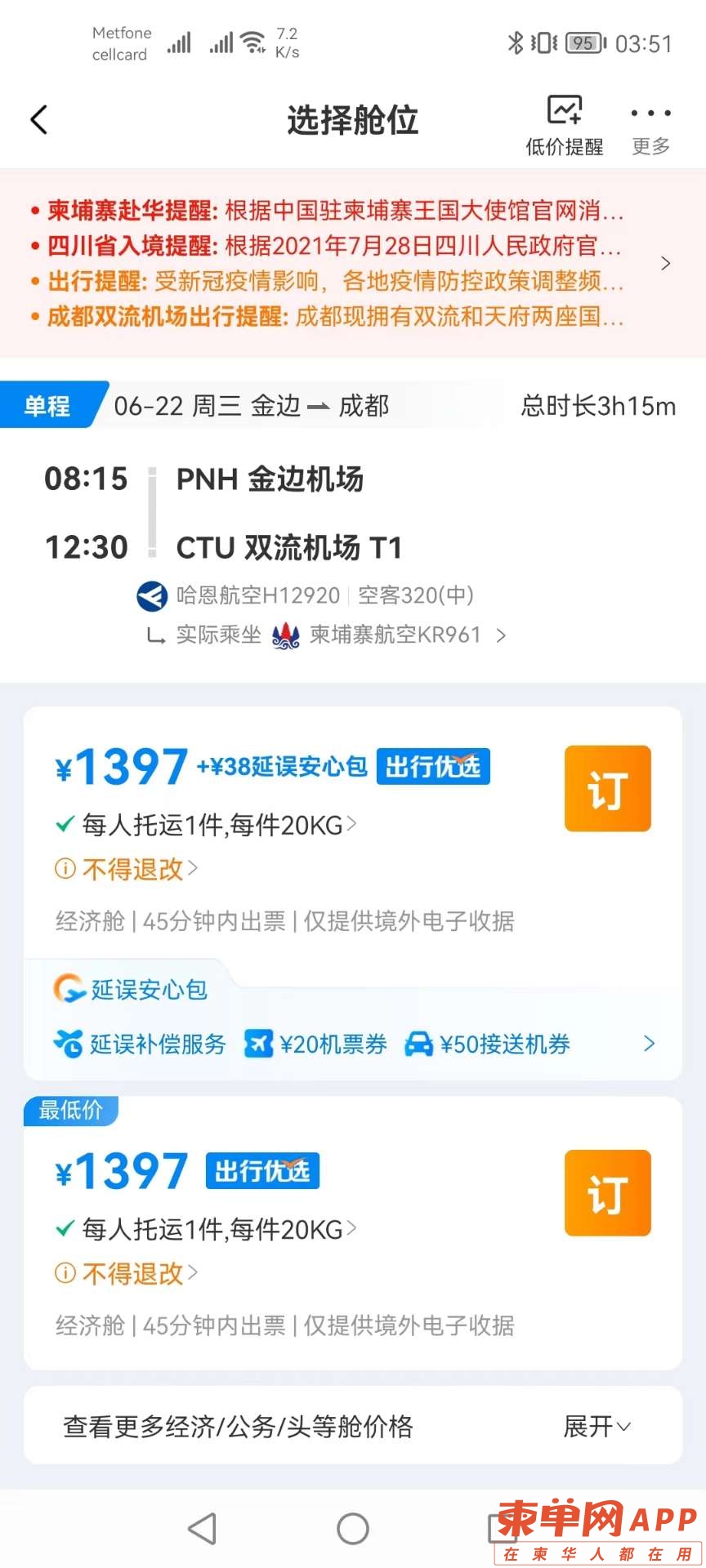Open 不得退改 rules of the 最低价 fare
The height and width of the screenshot is (1568, 706).
click(135, 1273)
